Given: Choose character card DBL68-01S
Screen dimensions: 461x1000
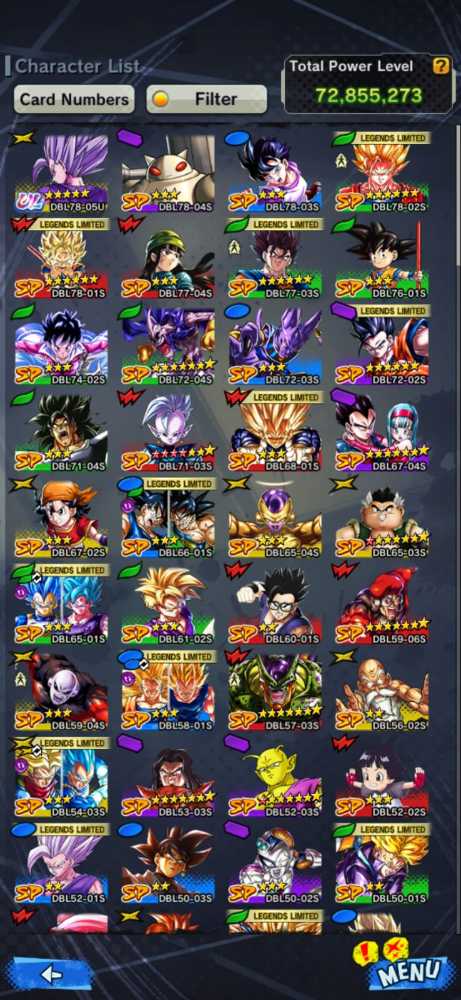Looking at the screenshot, I should [274, 432].
